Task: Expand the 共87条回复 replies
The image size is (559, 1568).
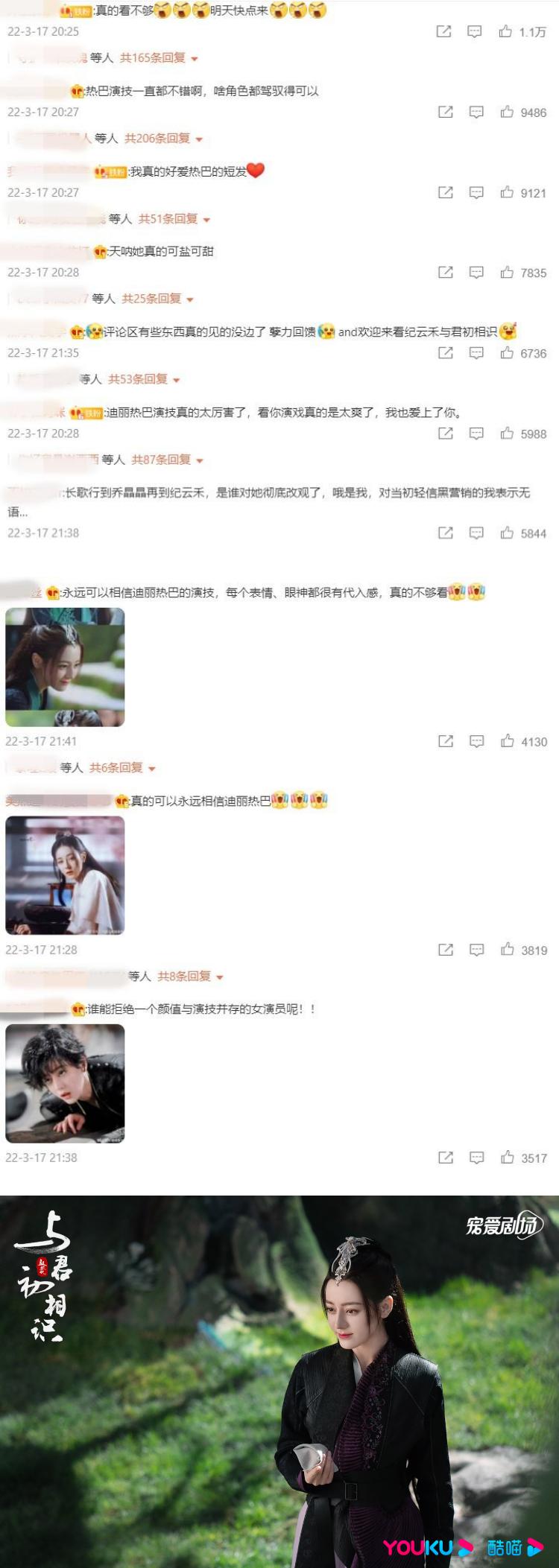Action: click(167, 460)
